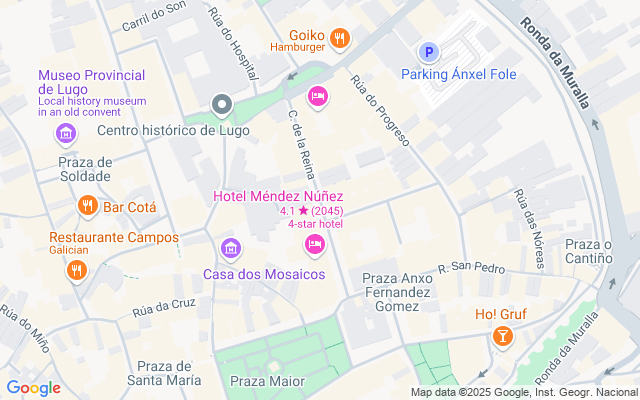640x400 pixels.
Task: Open the Bar Cotá restaurant pin
Action: pyautogui.click(x=88, y=207)
